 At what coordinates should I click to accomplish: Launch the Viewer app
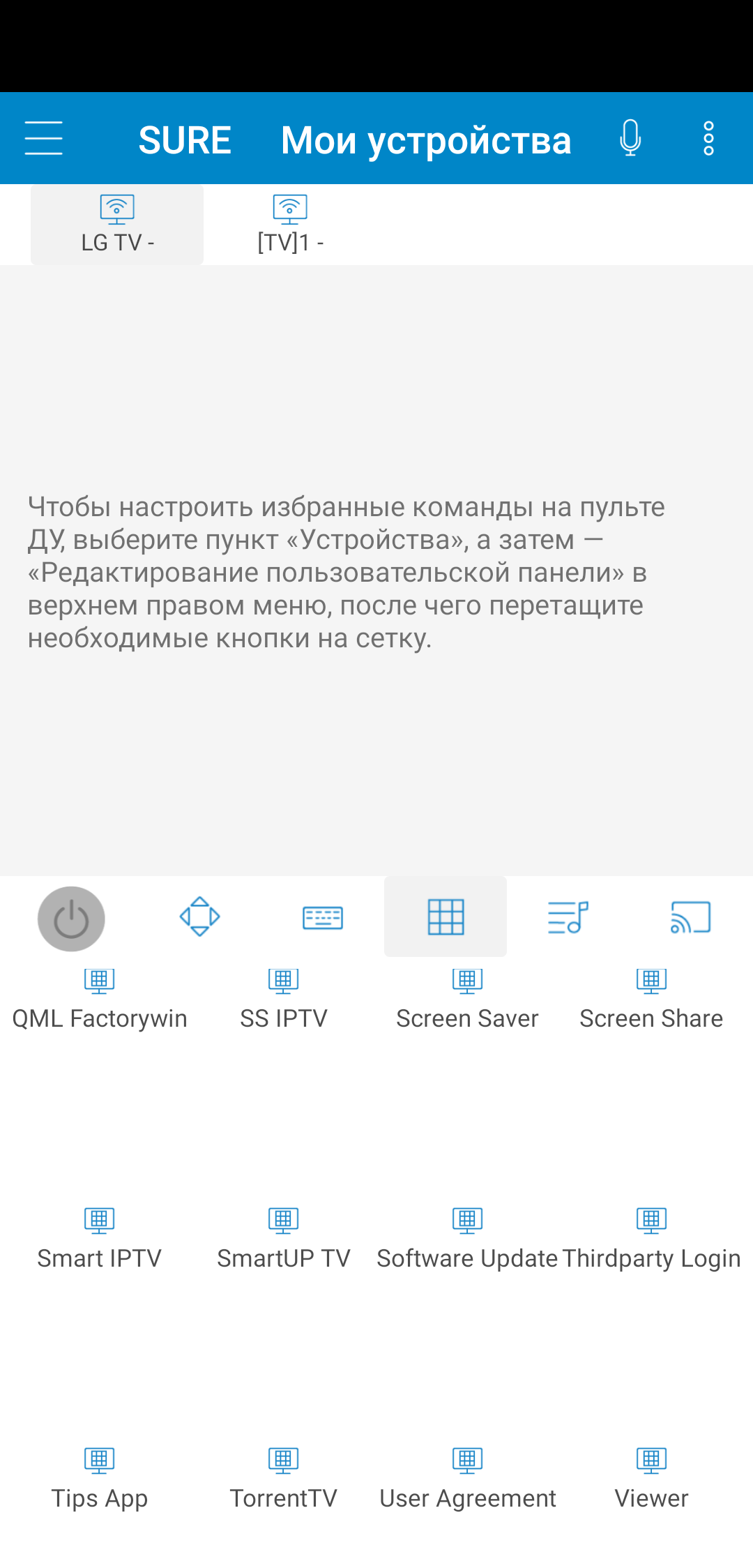pos(651,1480)
